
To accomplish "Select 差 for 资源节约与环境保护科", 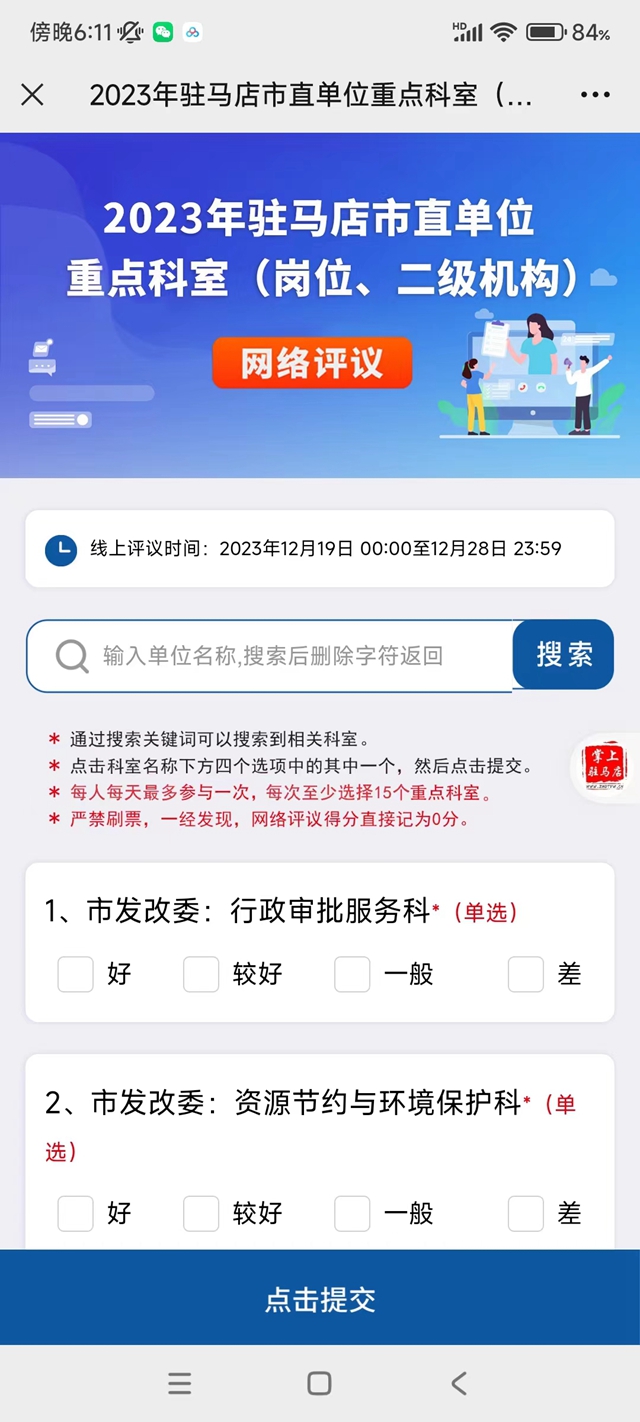I will pos(526,1214).
